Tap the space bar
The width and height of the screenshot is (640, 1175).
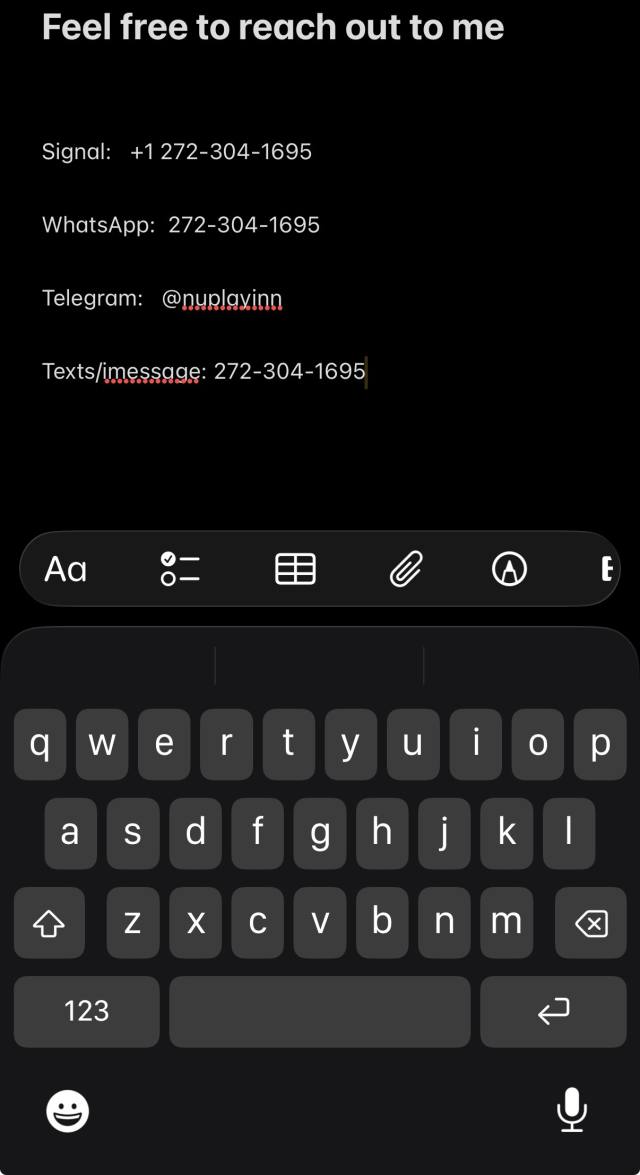coord(319,1011)
